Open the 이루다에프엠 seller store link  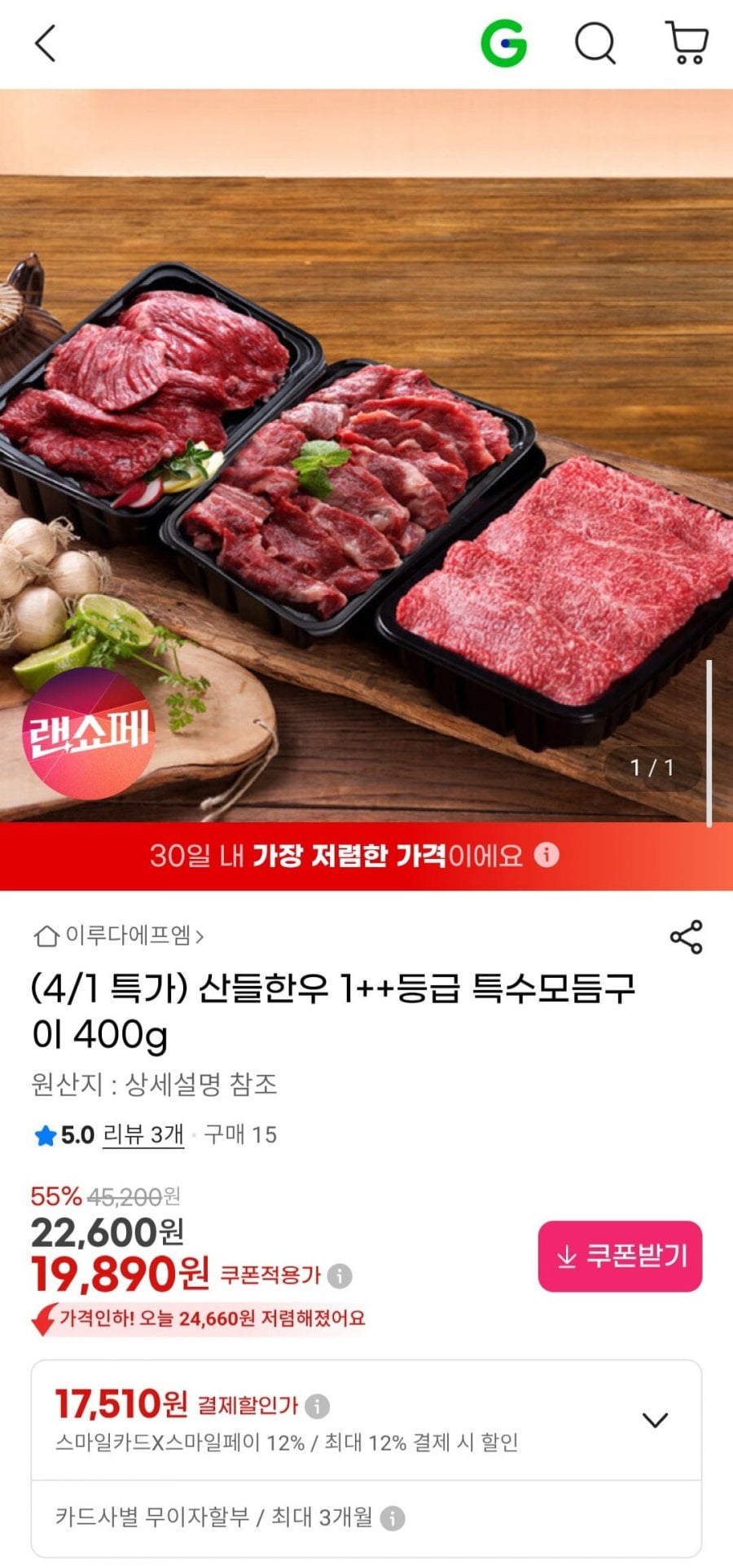(119, 936)
